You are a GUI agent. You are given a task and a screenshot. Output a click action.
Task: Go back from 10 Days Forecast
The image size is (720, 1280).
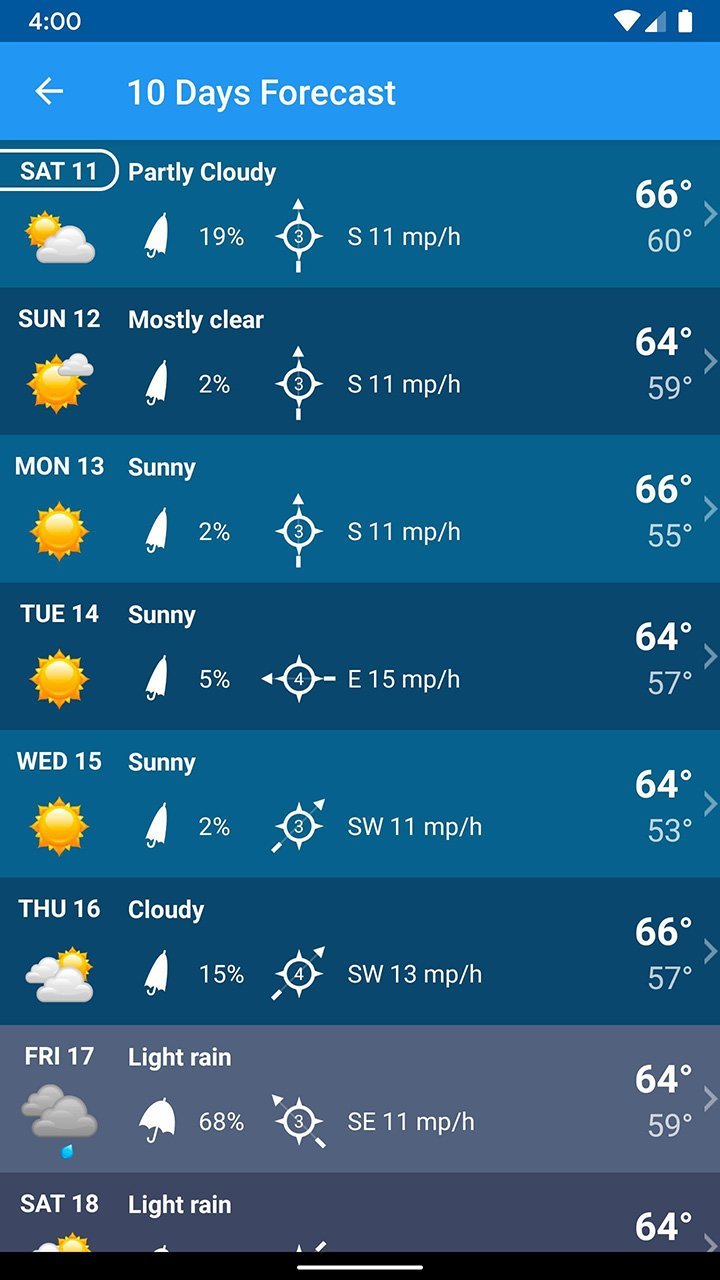pos(49,92)
